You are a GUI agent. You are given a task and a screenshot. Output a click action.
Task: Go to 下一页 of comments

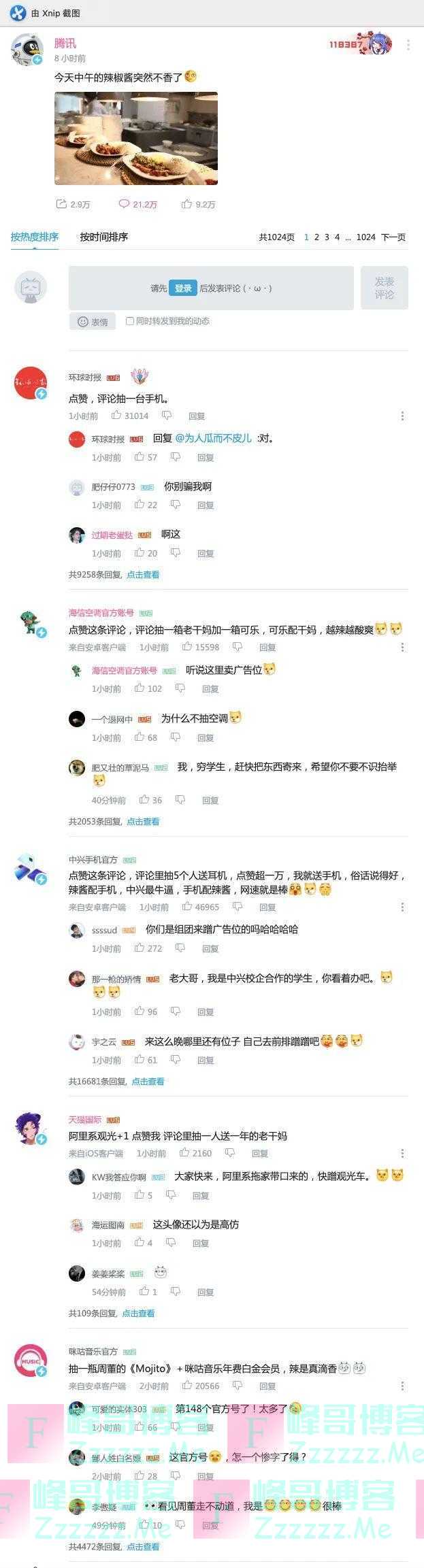(393, 237)
